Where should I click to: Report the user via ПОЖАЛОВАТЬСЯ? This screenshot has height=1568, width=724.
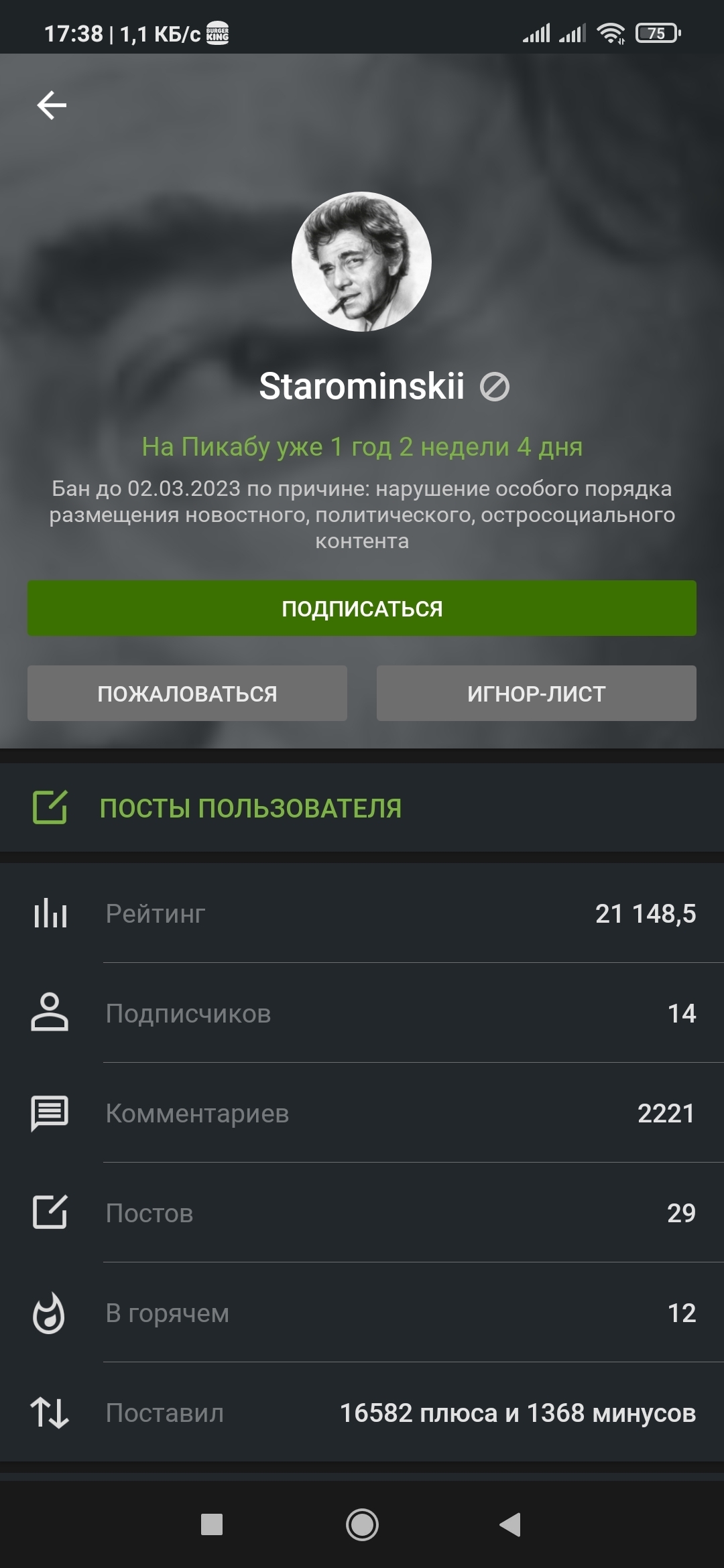coord(187,693)
